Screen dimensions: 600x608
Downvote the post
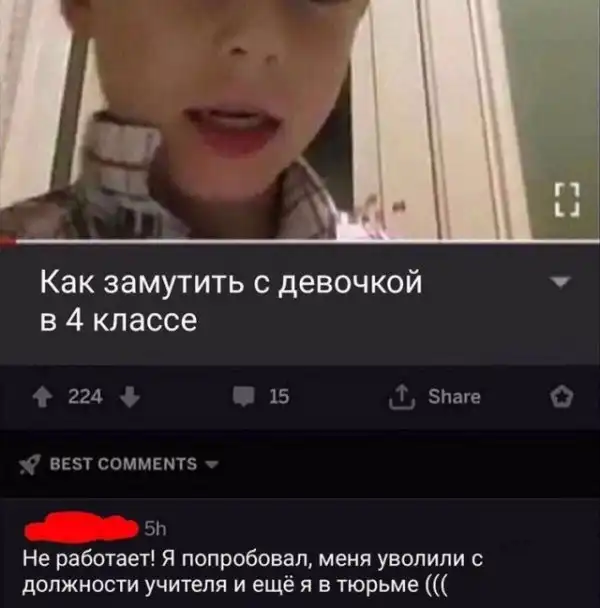(126, 397)
